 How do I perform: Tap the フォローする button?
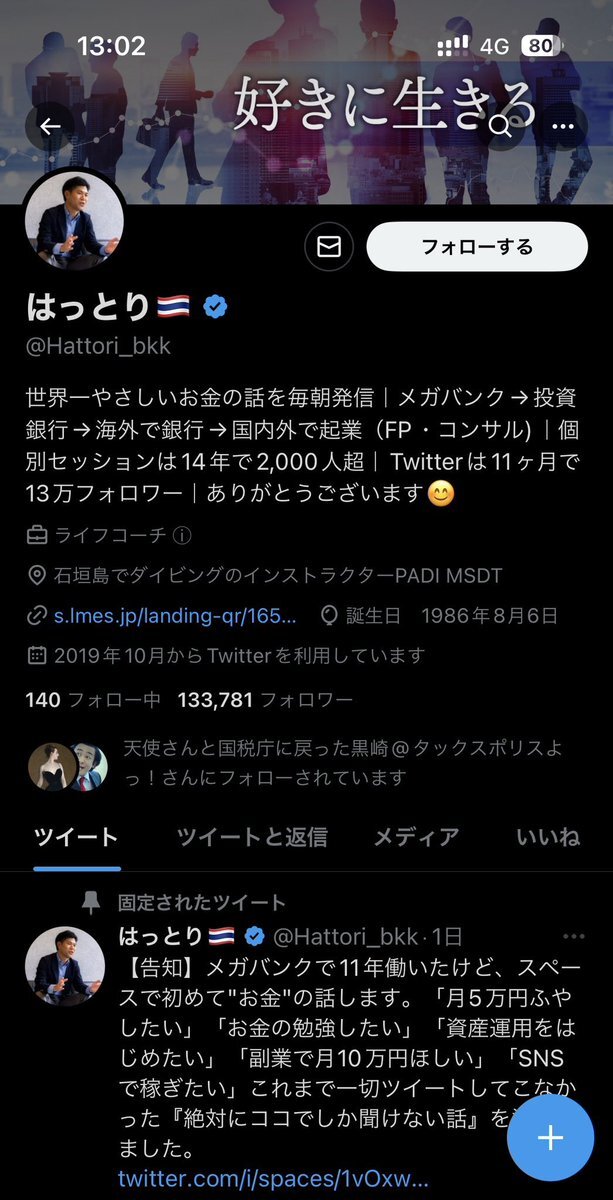point(477,247)
